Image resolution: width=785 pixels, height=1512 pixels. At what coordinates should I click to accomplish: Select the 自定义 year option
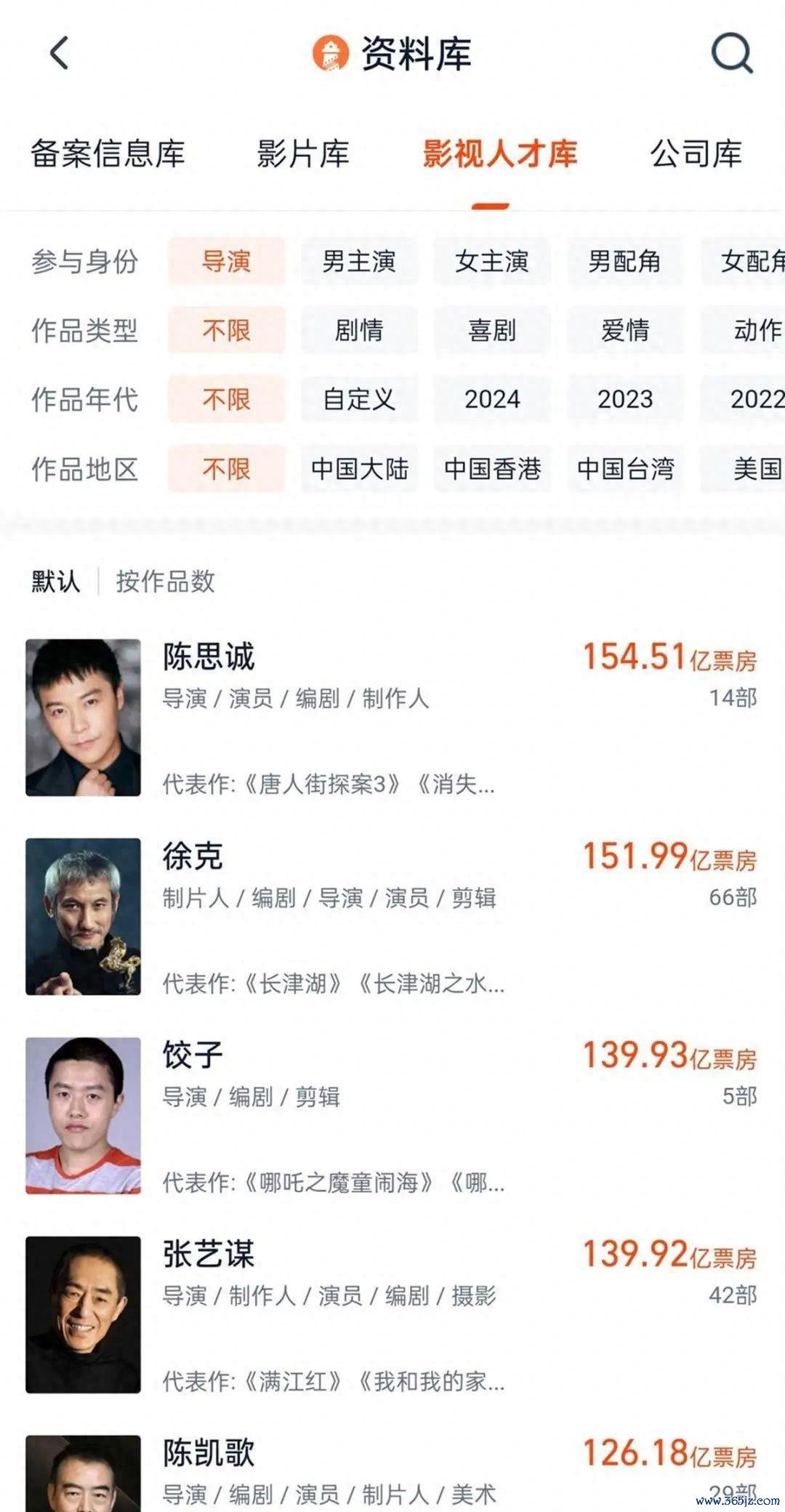pos(359,399)
